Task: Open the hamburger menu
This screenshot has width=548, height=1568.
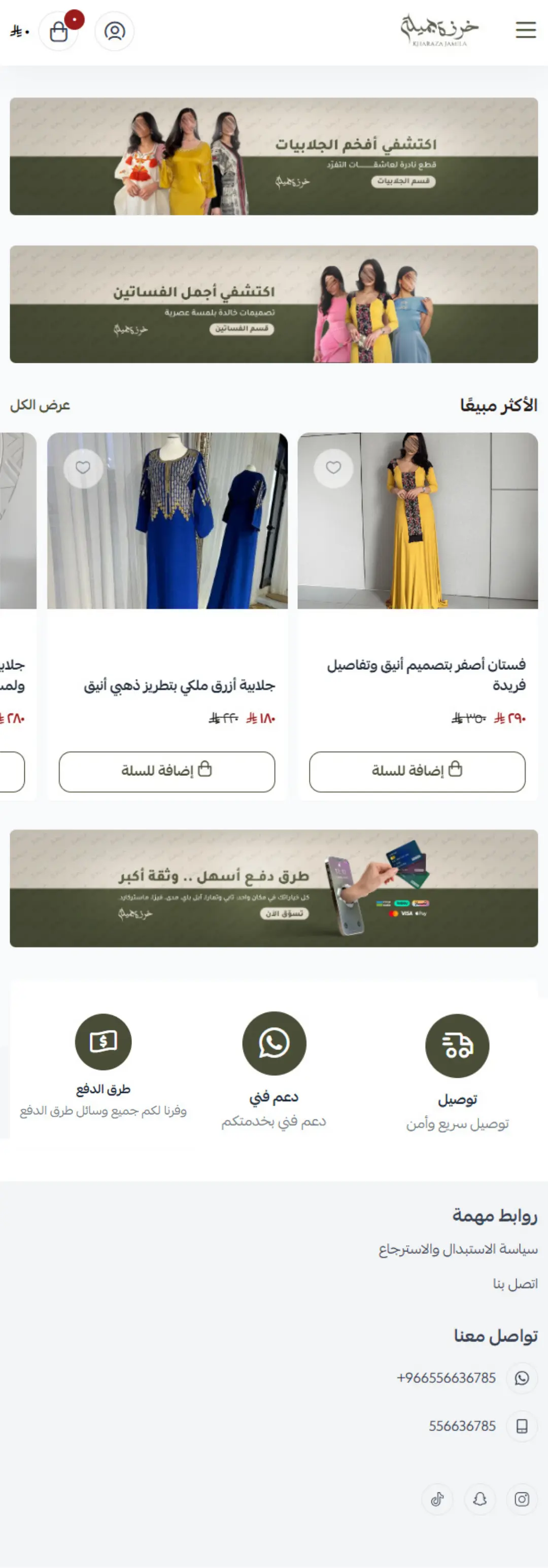Action: click(526, 30)
